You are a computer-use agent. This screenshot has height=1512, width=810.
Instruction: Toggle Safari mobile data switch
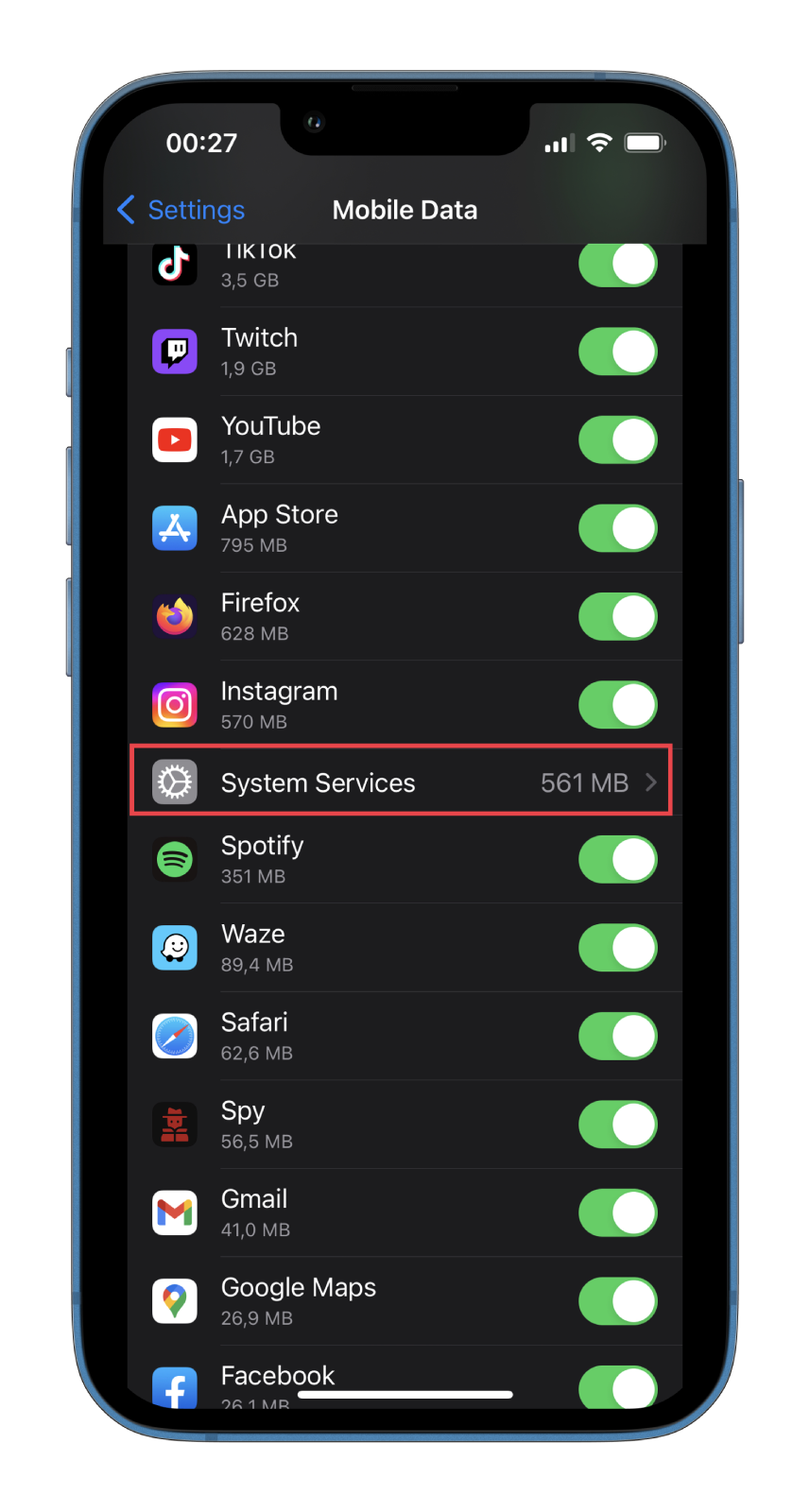tap(618, 1037)
